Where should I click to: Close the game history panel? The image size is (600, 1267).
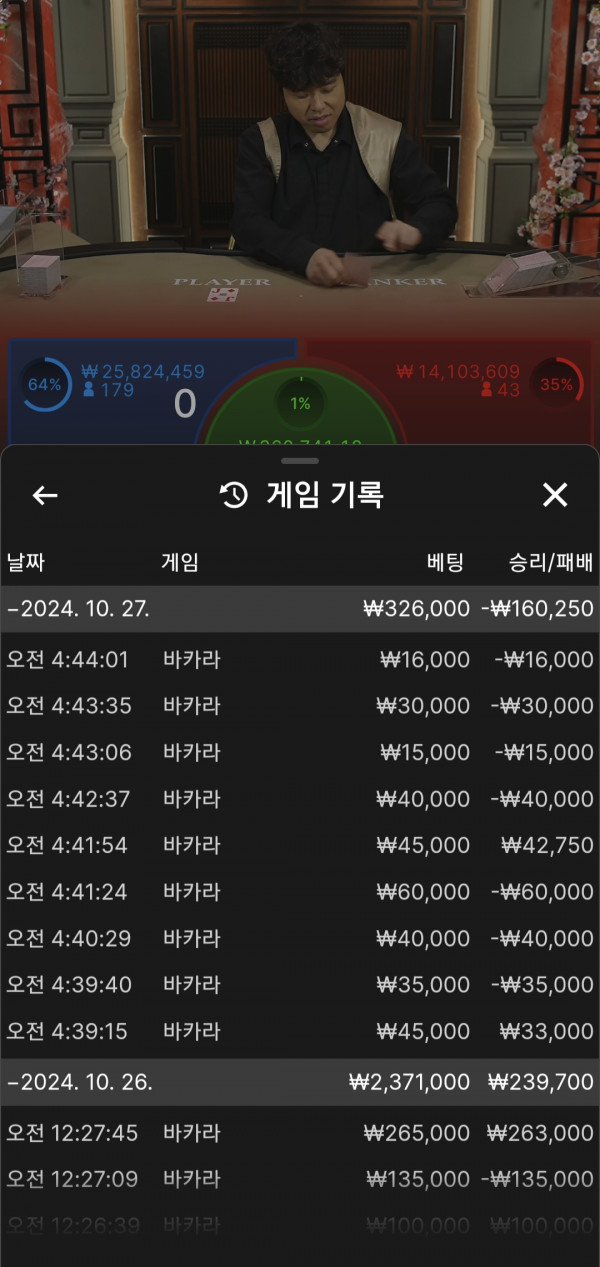tap(554, 494)
